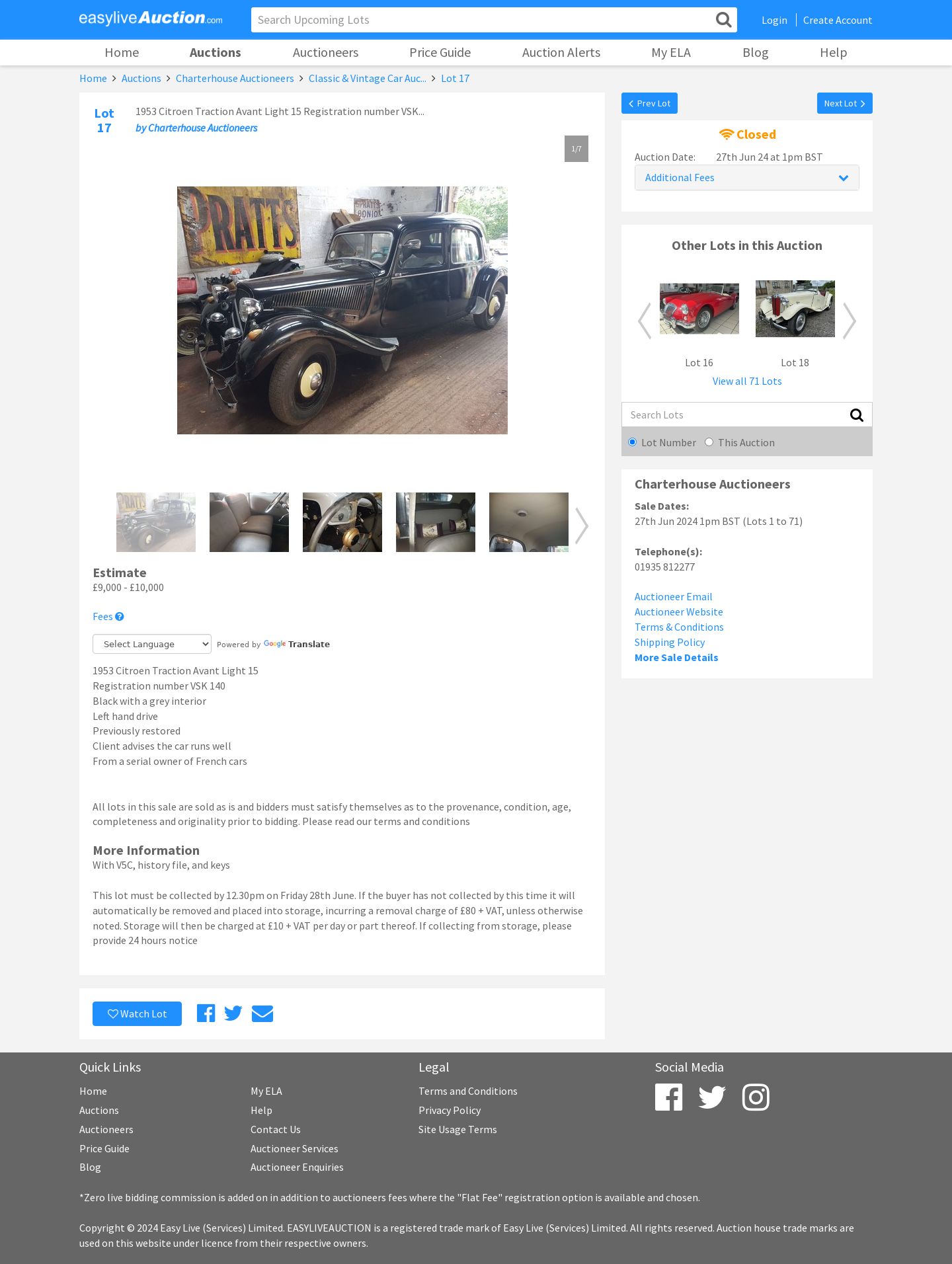Image resolution: width=952 pixels, height=1264 pixels.
Task: Select the This Auction radio button
Action: (709, 442)
